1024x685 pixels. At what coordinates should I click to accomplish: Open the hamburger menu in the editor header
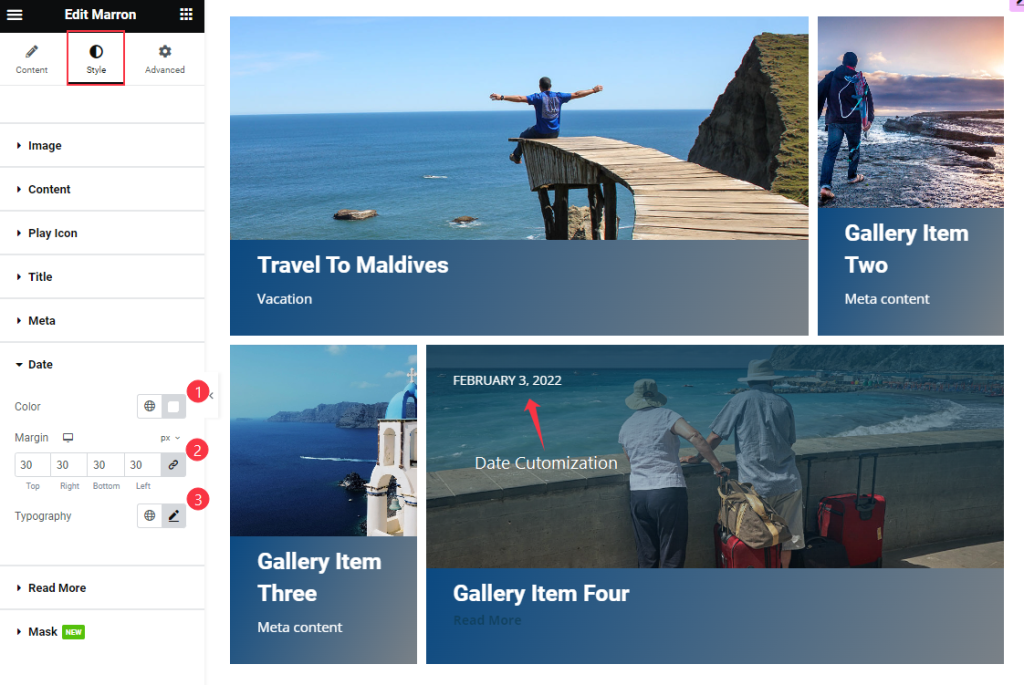coord(14,15)
